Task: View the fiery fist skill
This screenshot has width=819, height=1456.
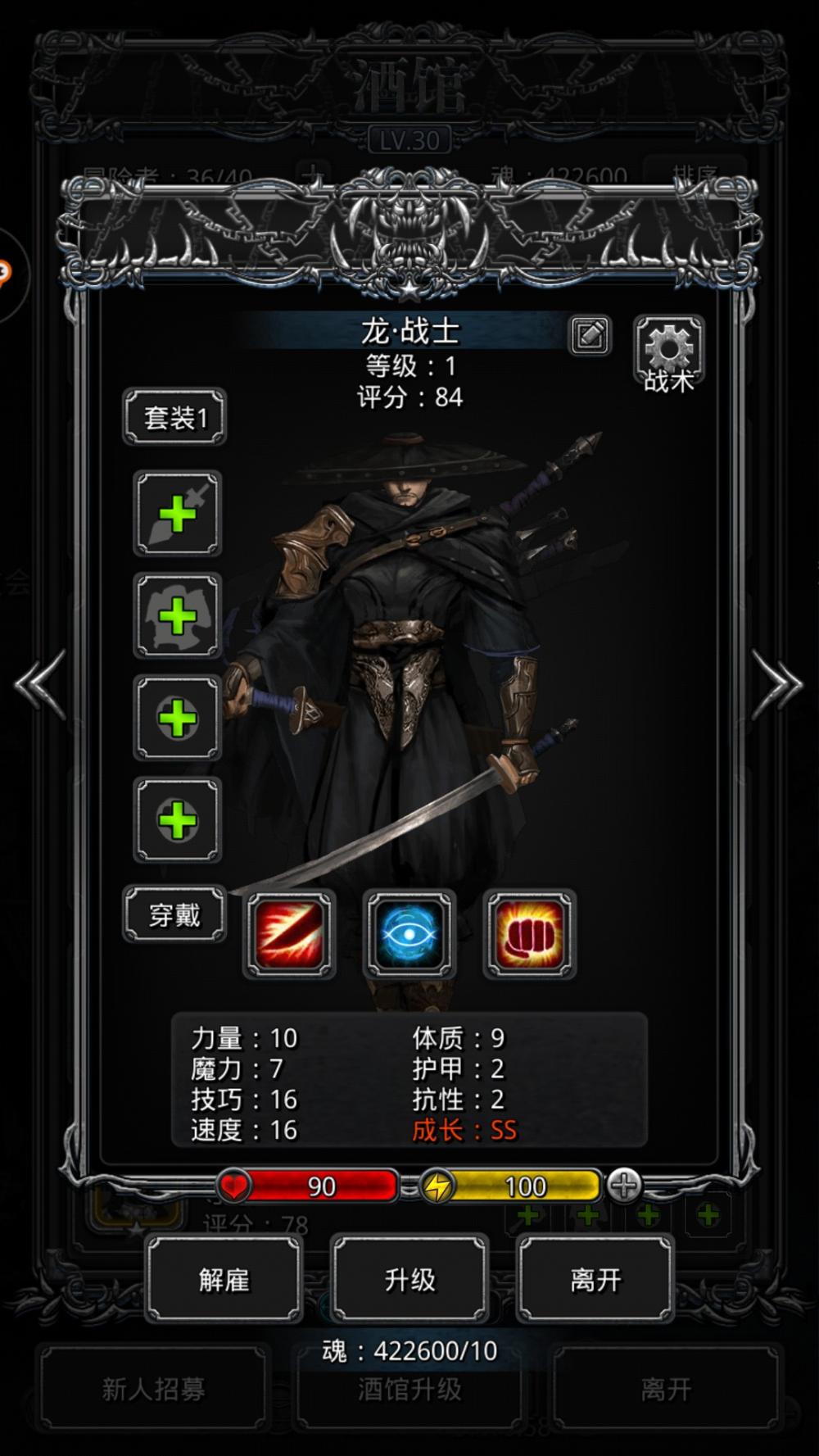Action: tap(529, 934)
